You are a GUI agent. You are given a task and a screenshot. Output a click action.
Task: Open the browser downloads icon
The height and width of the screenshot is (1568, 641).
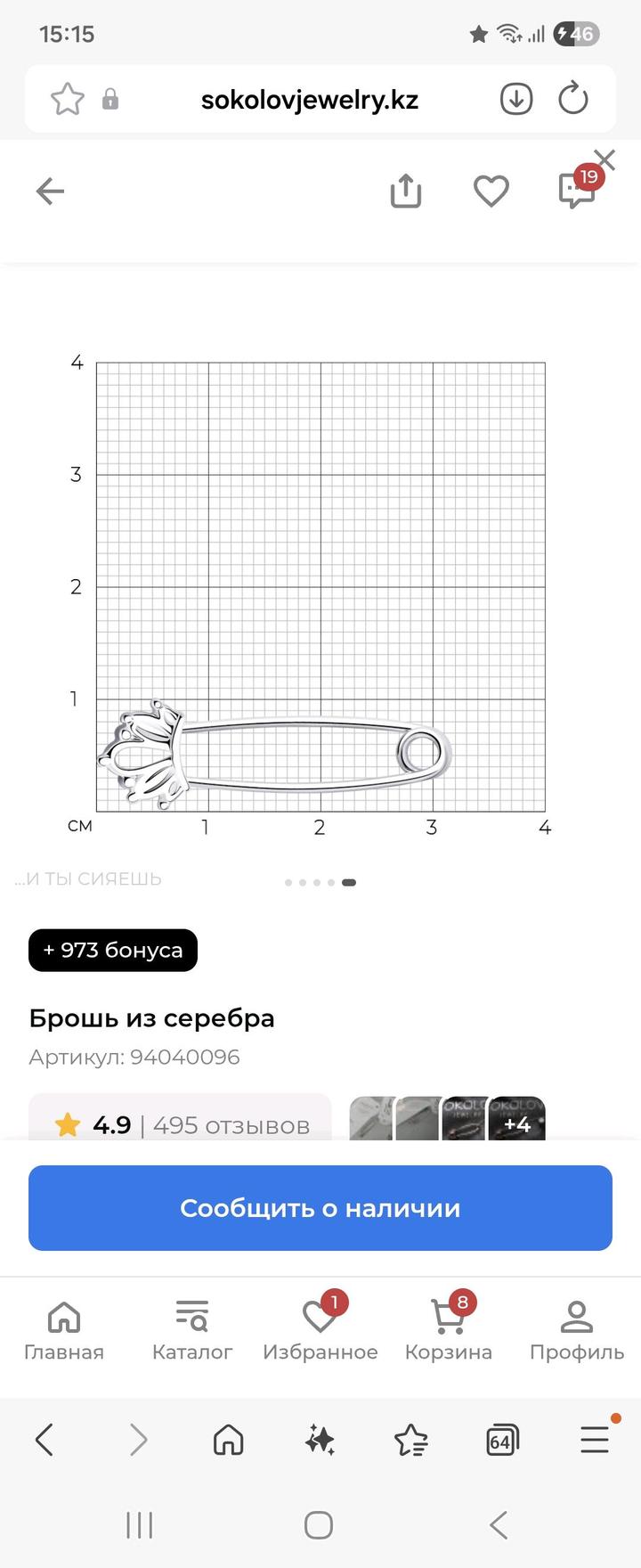coord(516,99)
